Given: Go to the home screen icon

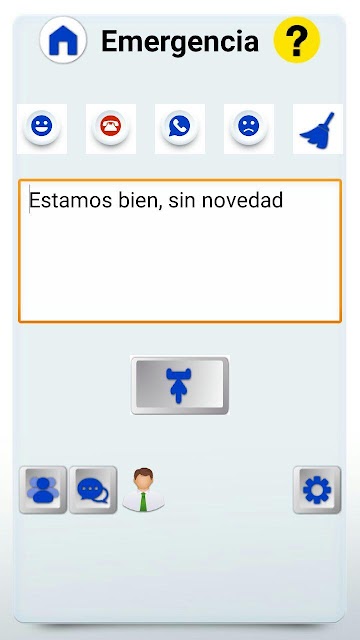Looking at the screenshot, I should (63, 40).
